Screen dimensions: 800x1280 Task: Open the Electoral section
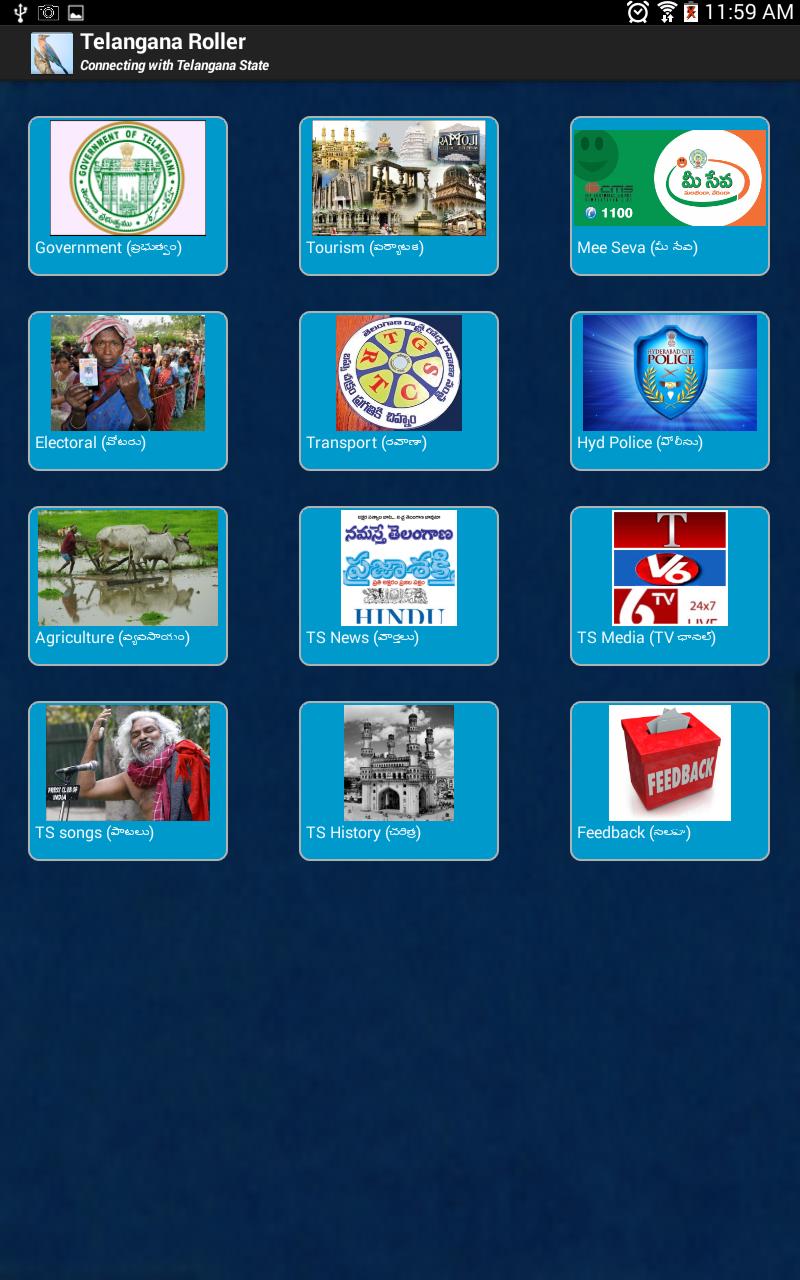tap(128, 390)
